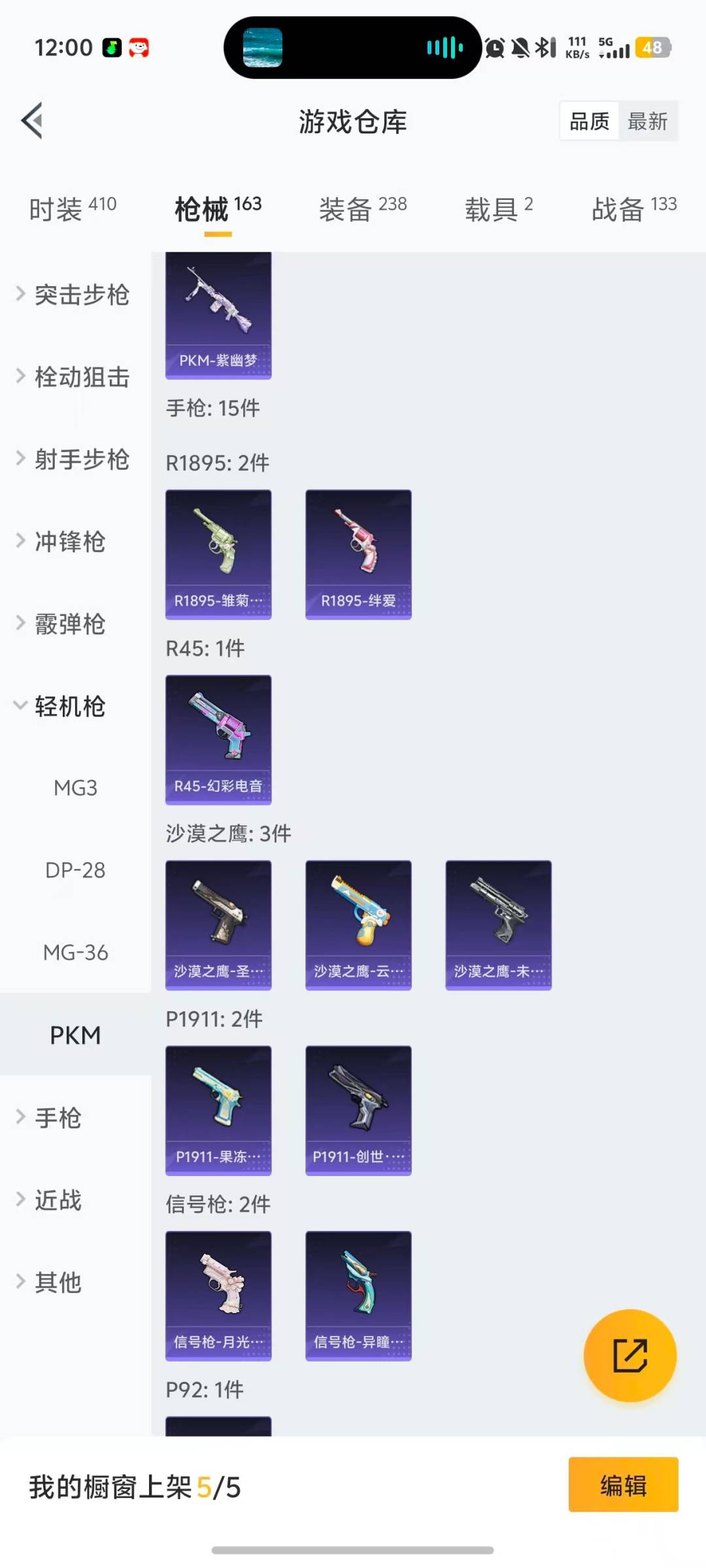The height and width of the screenshot is (1568, 706).
Task: Open the PKM-紫幽梦 skin tile
Action: click(218, 315)
